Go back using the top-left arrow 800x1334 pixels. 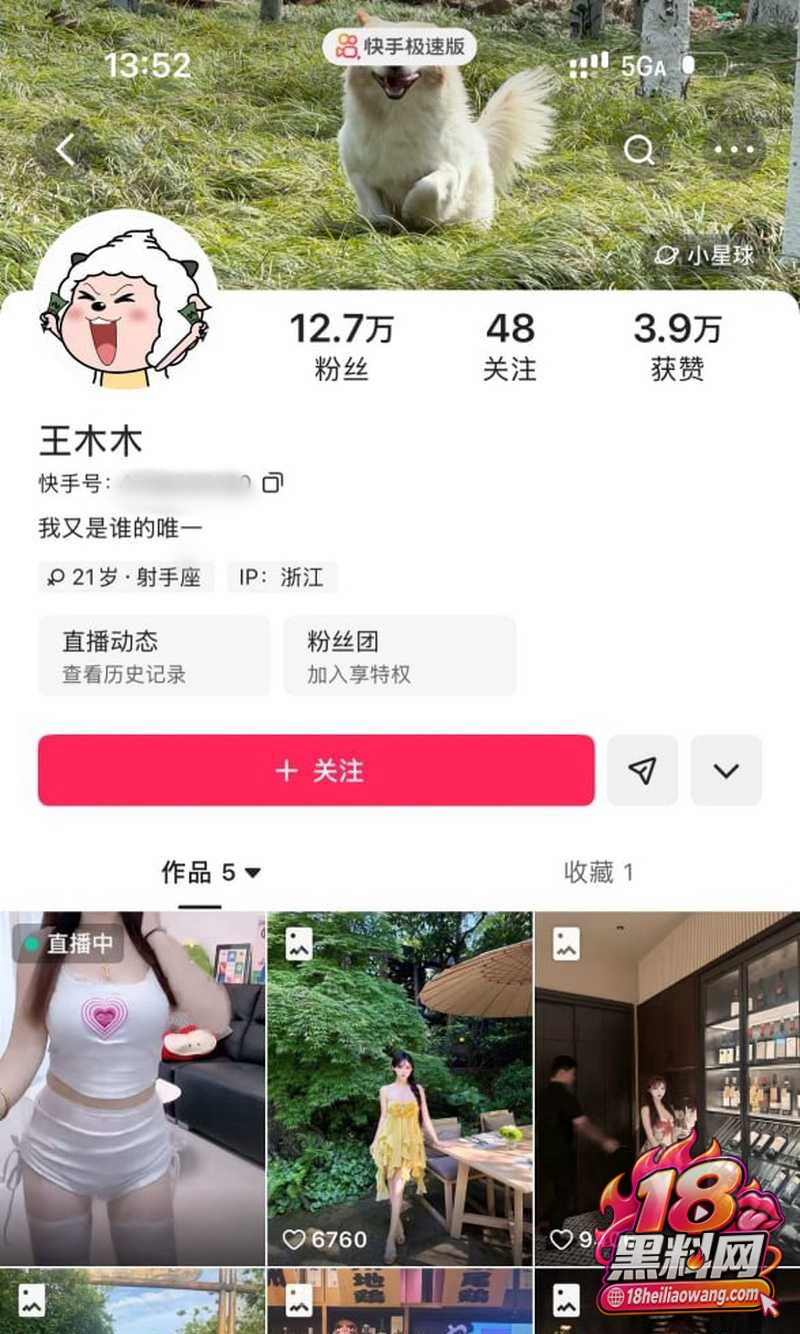click(x=65, y=150)
